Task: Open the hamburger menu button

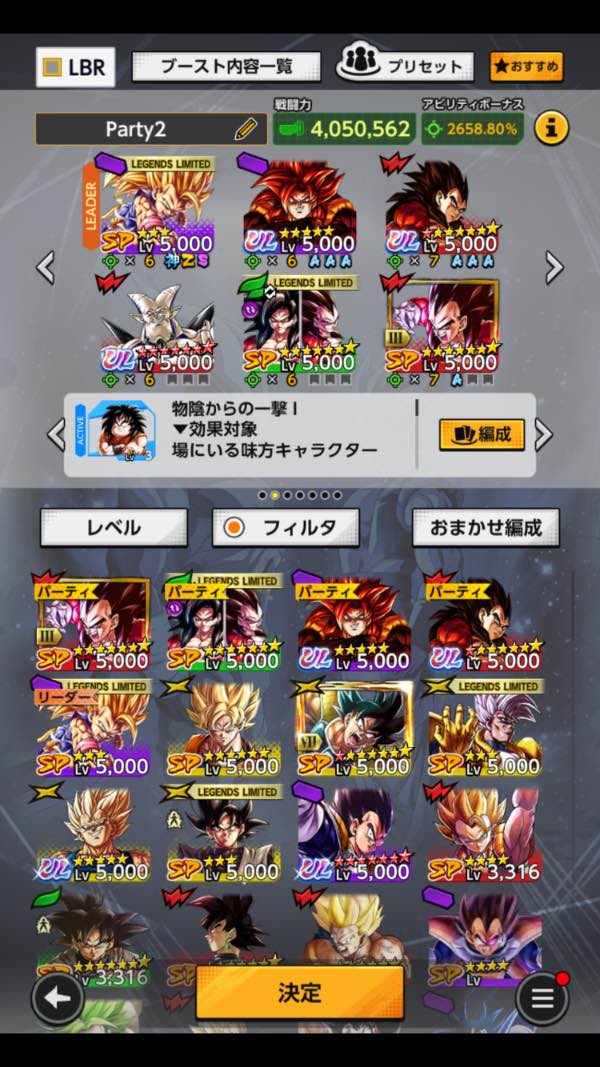Action: coord(541,998)
